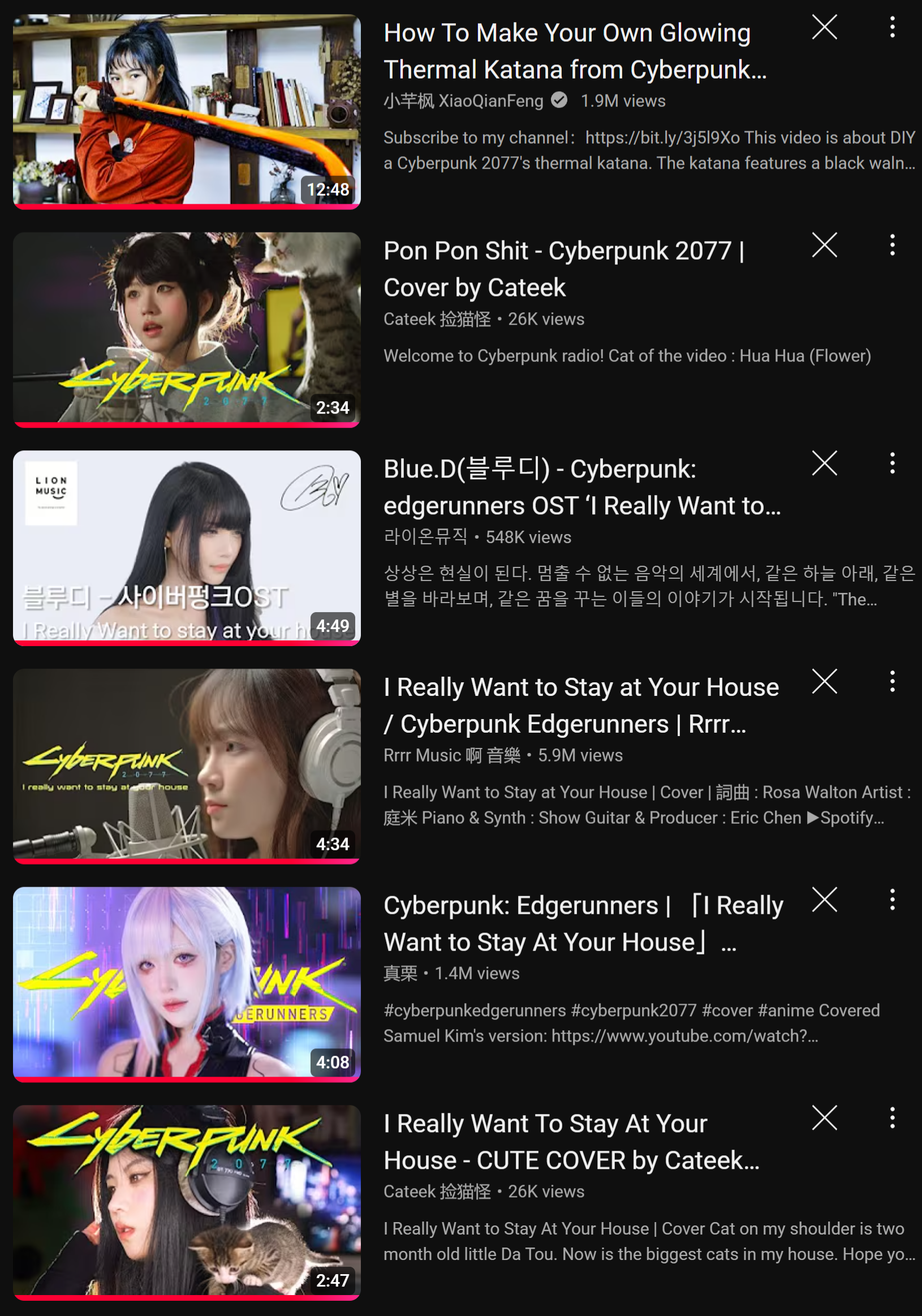Viewport: 922px width, 1316px height.
Task: Remove the Thermal Katana video from list
Action: pyautogui.click(x=825, y=27)
